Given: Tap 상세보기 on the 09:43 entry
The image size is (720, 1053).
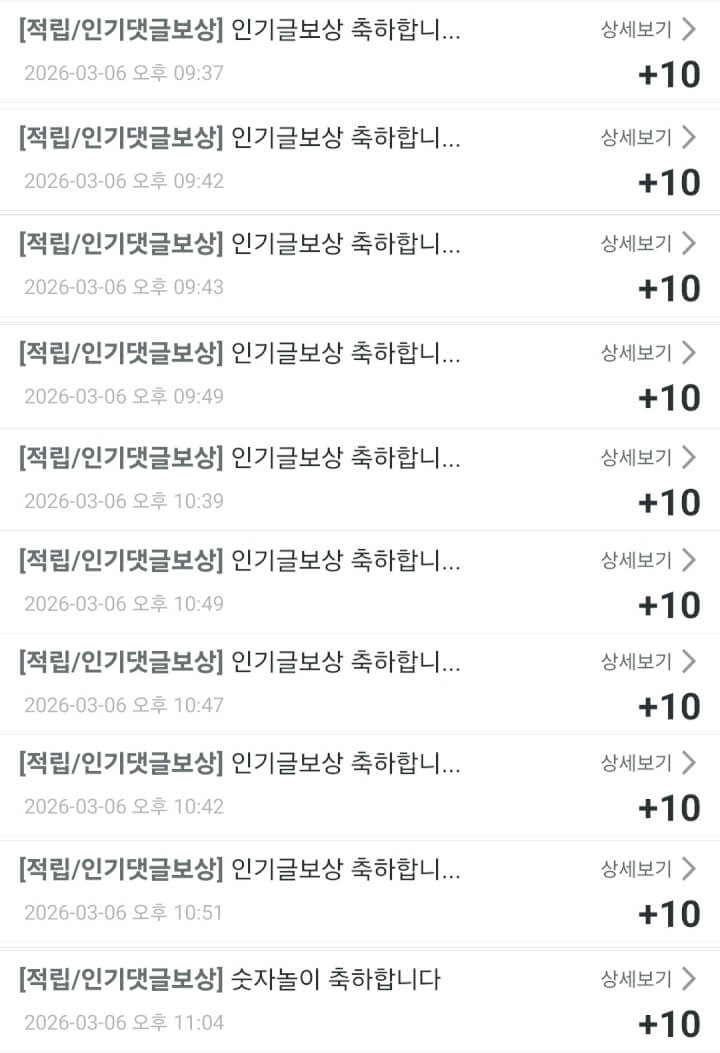Looking at the screenshot, I should 647,243.
